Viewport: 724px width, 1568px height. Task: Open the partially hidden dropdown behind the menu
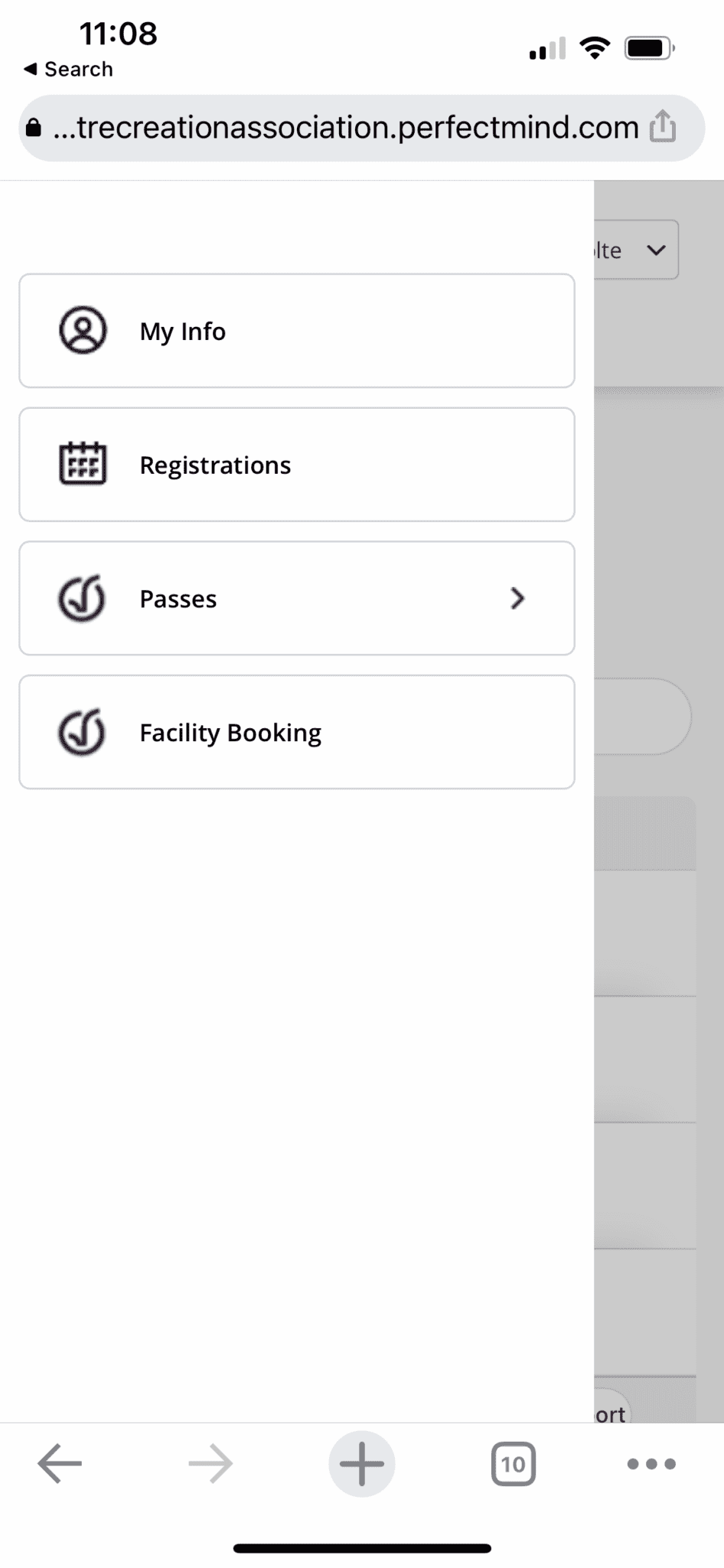click(636, 250)
